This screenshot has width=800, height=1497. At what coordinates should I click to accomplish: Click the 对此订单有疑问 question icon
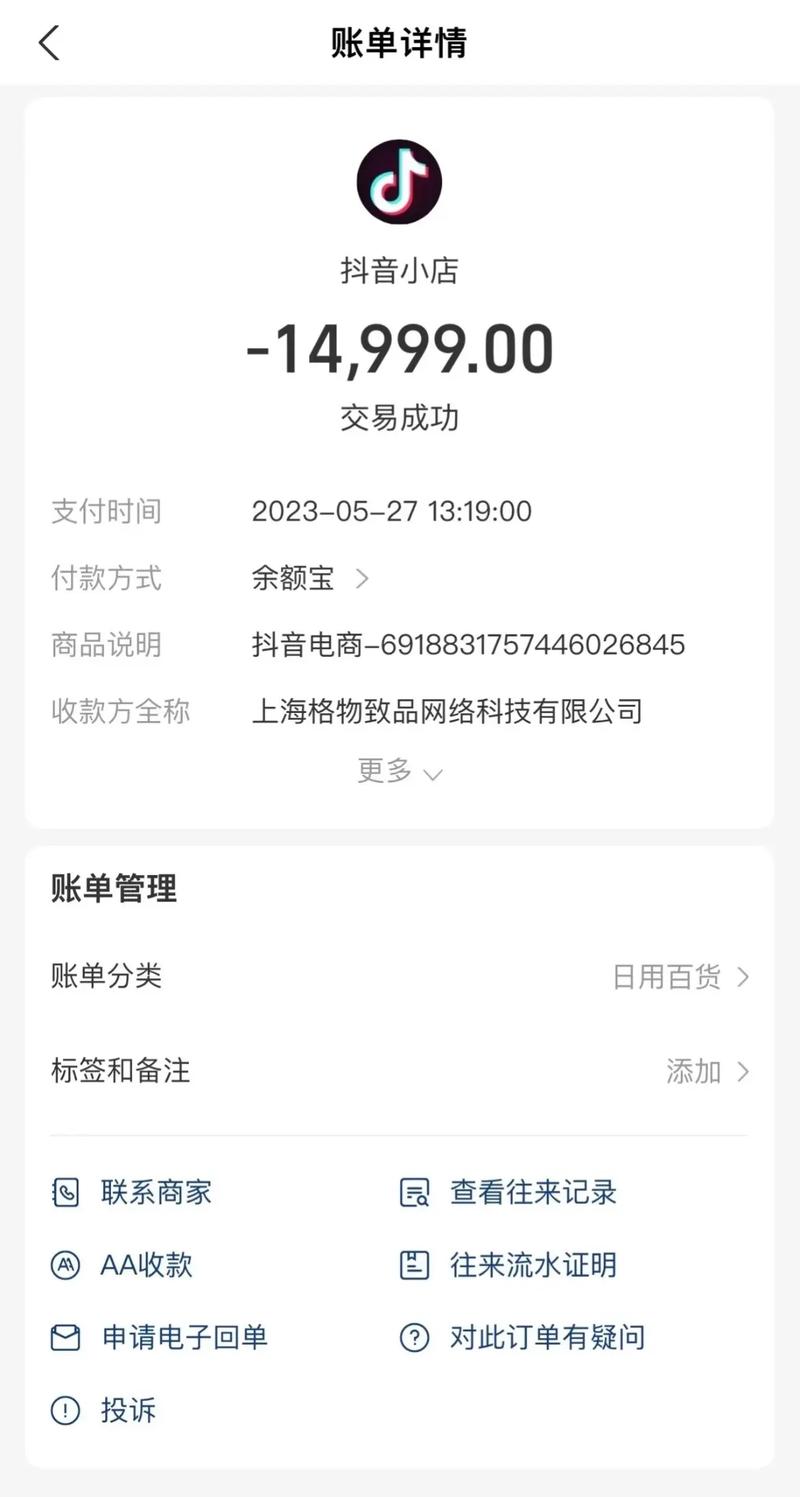click(413, 1337)
